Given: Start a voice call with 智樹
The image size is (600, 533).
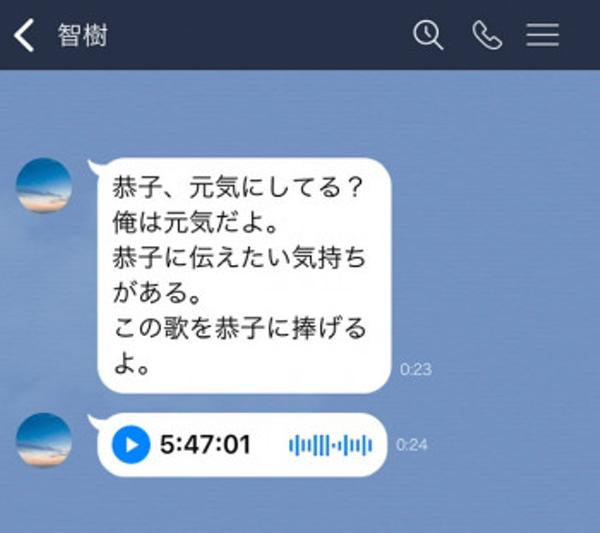Looking at the screenshot, I should (486, 35).
